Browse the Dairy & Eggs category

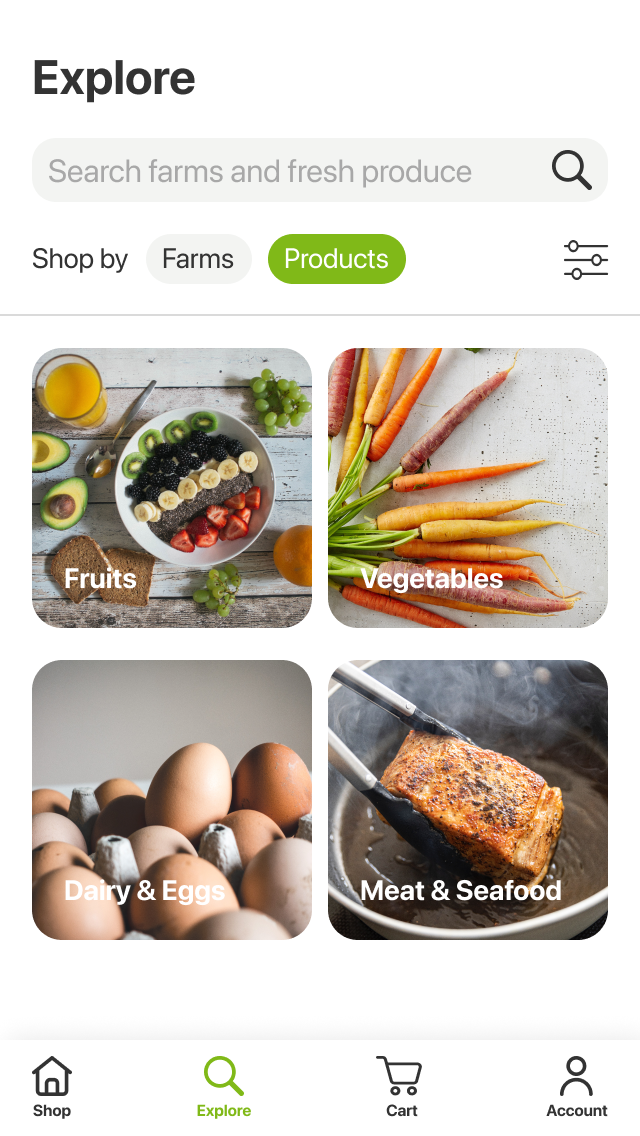172,800
